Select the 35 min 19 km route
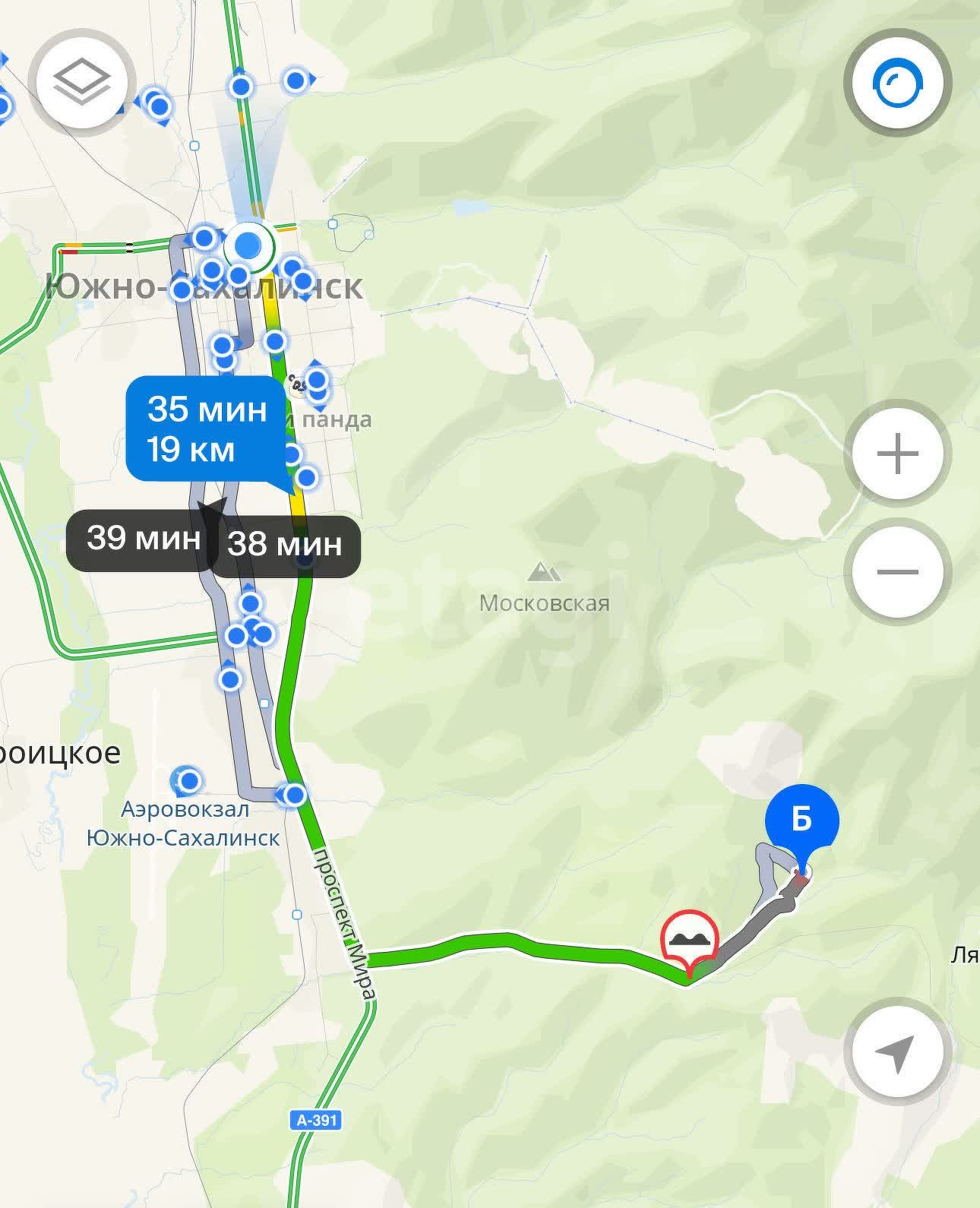 click(206, 429)
